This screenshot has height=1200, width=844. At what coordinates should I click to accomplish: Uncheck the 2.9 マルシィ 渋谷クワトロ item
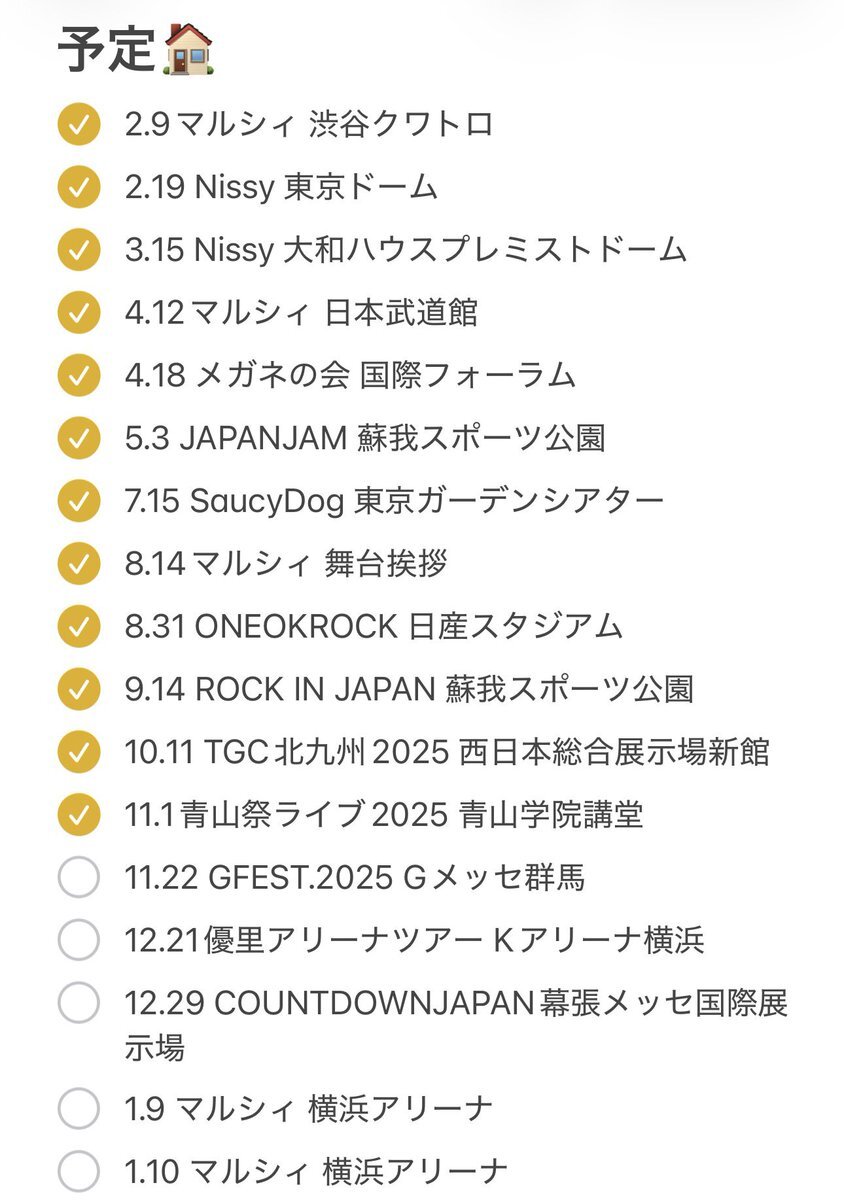click(x=79, y=126)
